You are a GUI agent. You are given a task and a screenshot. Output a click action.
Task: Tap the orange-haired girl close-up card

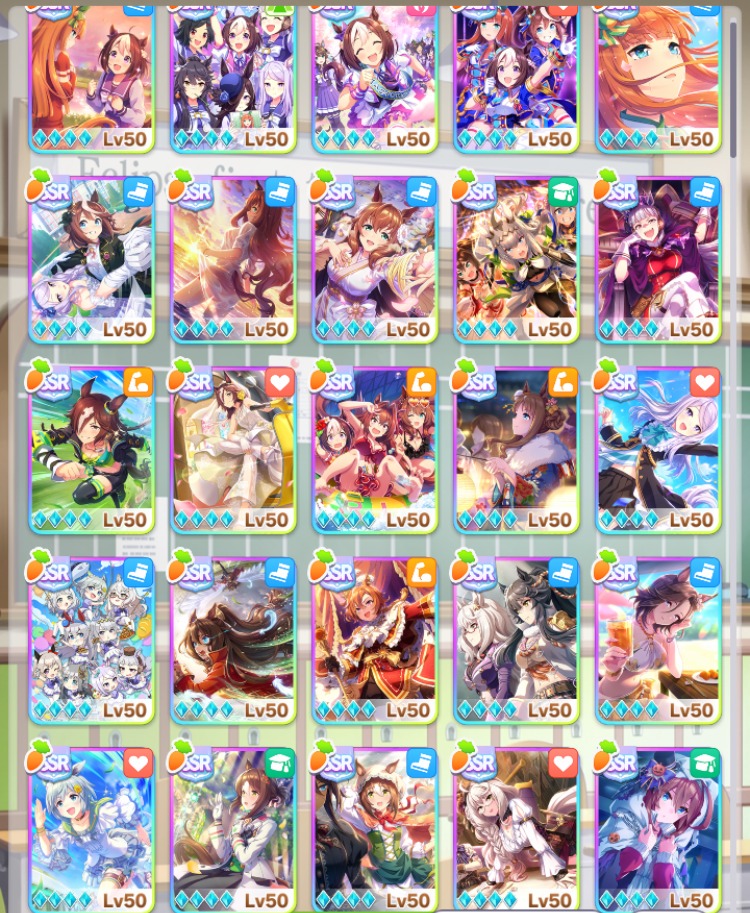click(x=658, y=75)
